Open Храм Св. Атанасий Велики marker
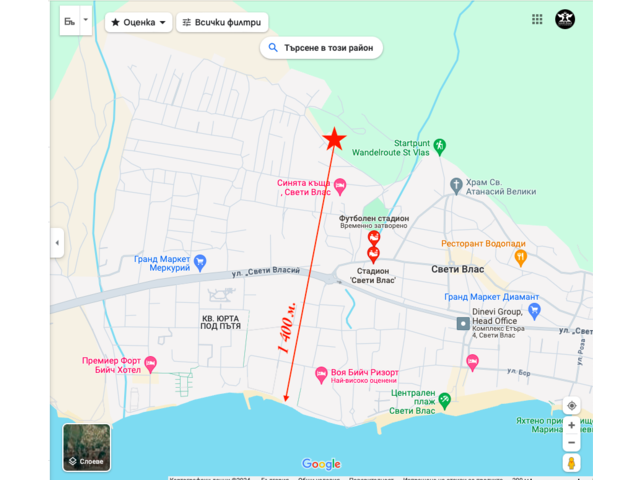This screenshot has height=480, width=640. (457, 184)
